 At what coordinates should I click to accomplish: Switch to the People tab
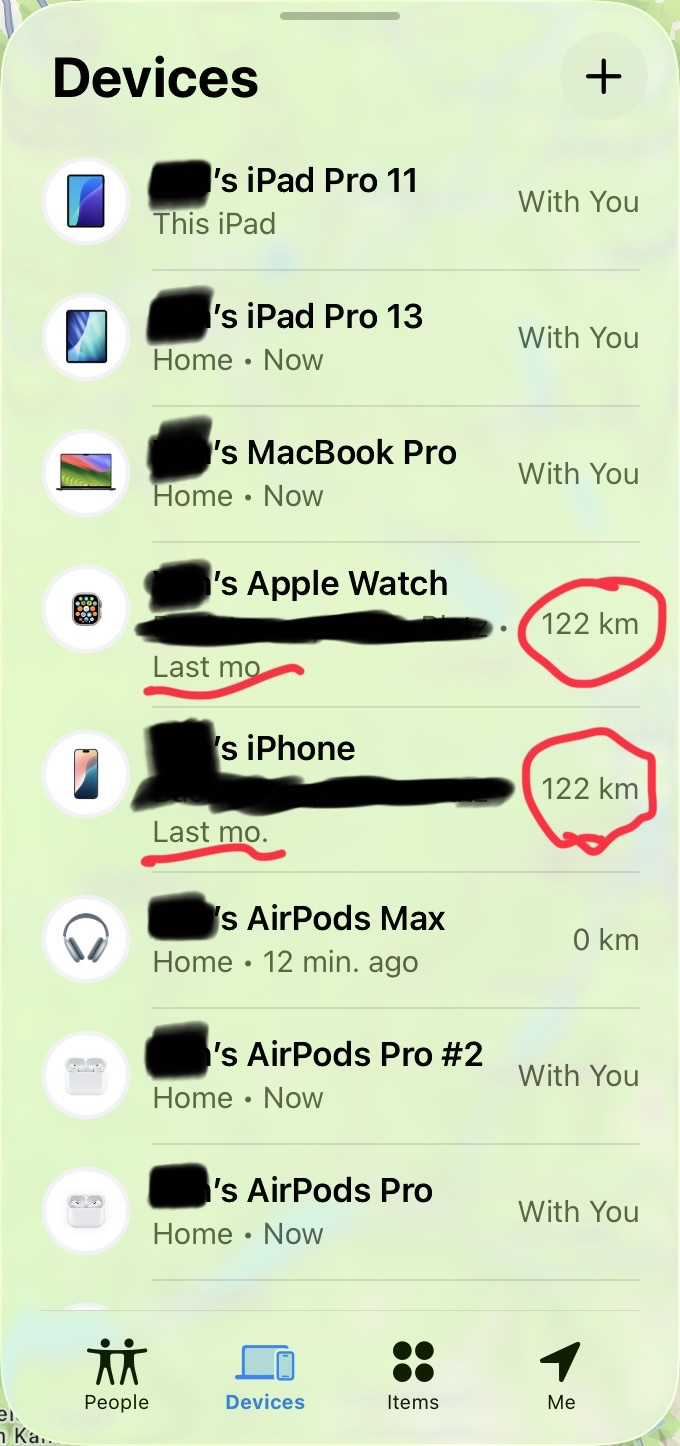117,1376
